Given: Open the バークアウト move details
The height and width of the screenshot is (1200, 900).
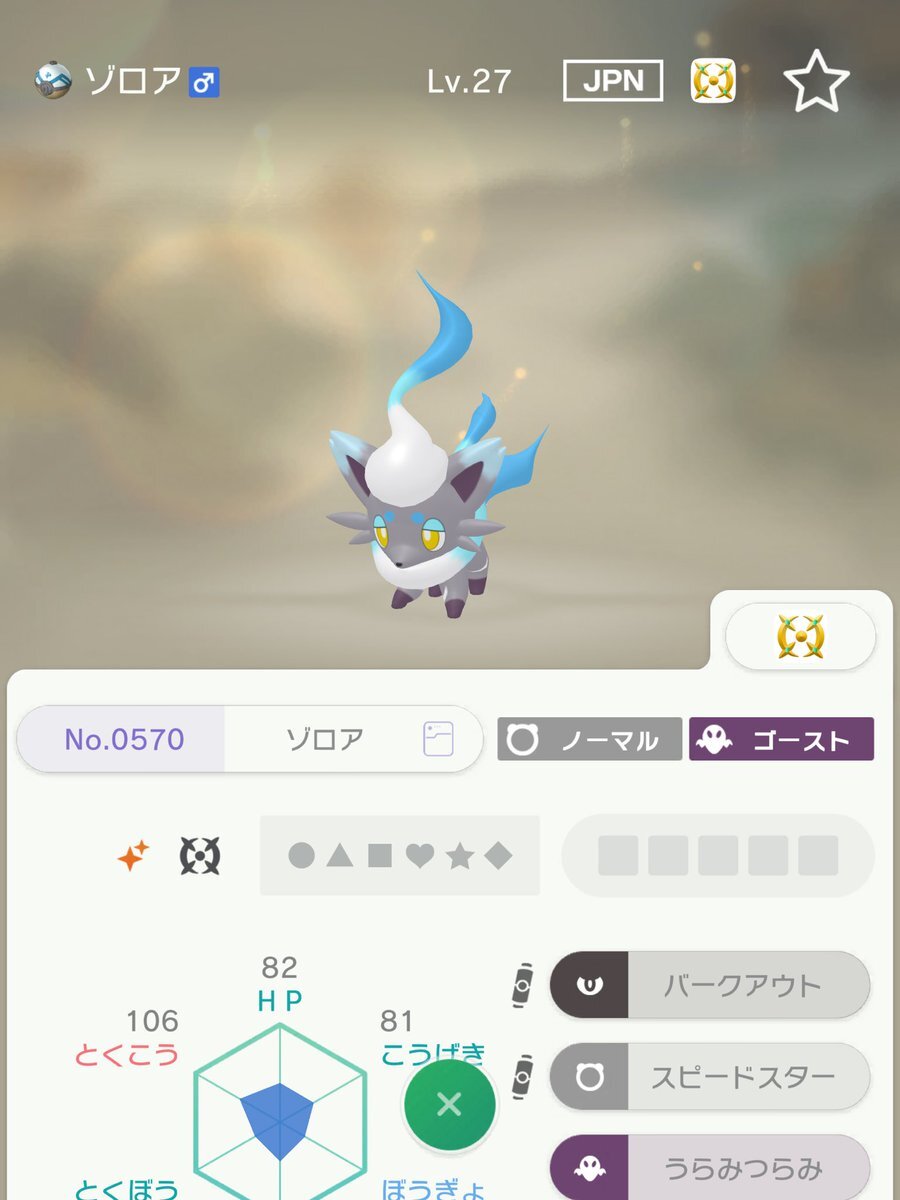Looking at the screenshot, I should pyautogui.click(x=710, y=985).
